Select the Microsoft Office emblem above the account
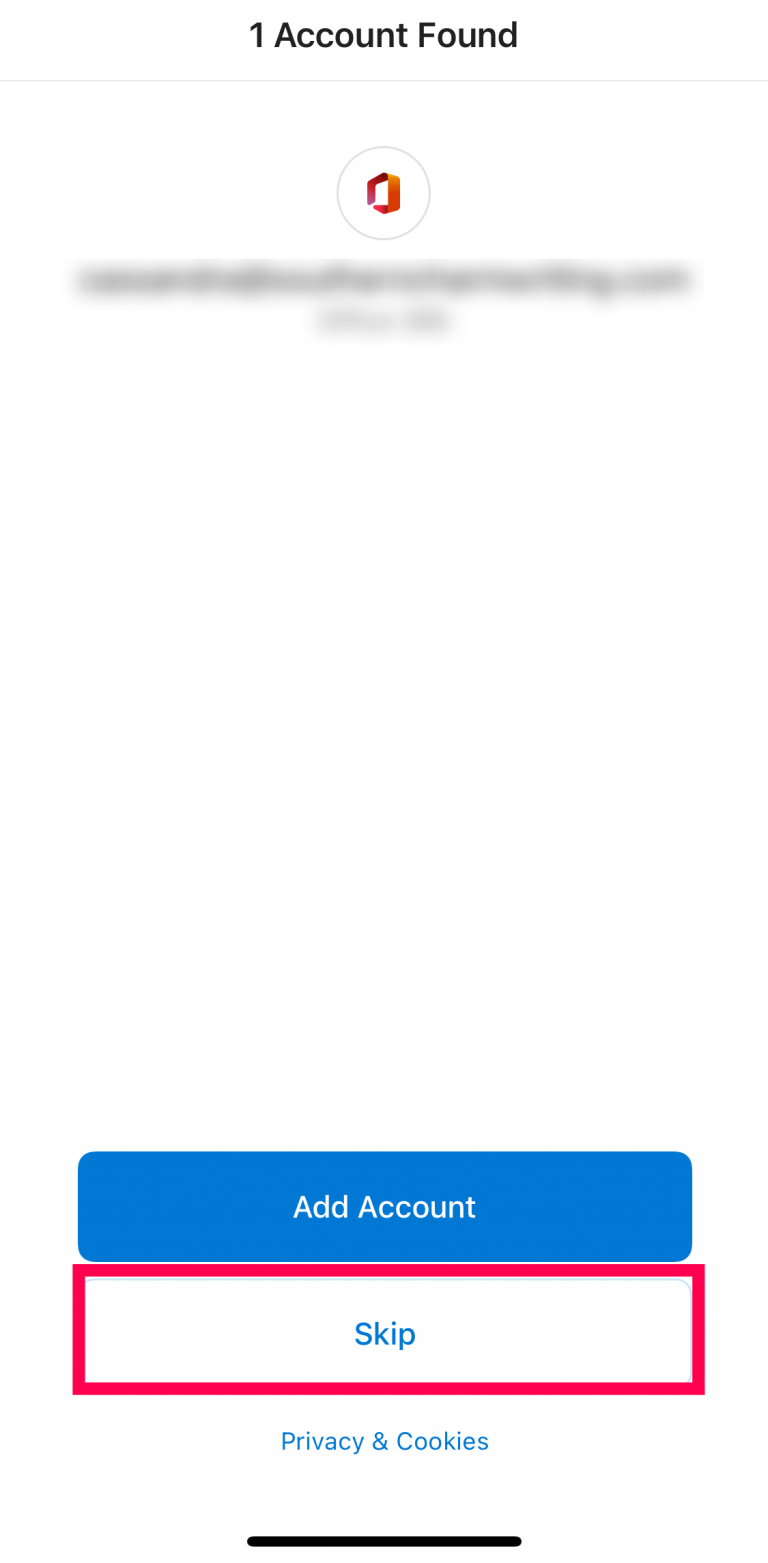Screen dimensions: 768x1563 click(x=384, y=192)
